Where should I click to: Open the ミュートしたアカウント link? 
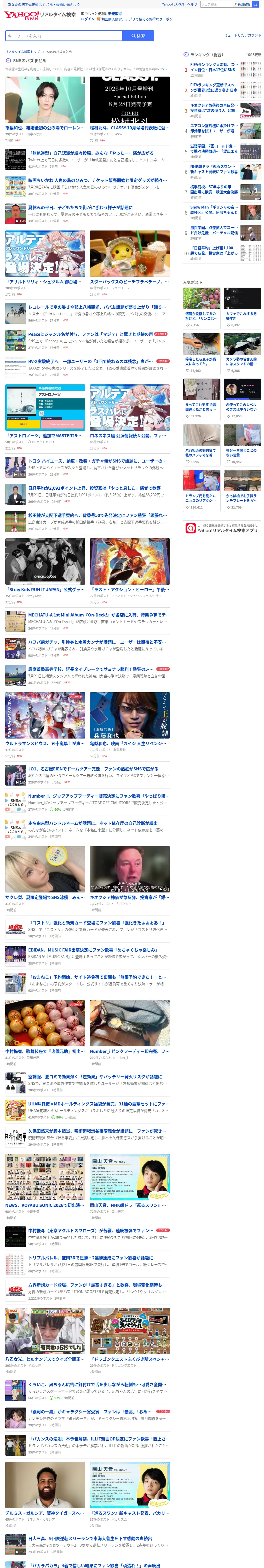click(243, 35)
